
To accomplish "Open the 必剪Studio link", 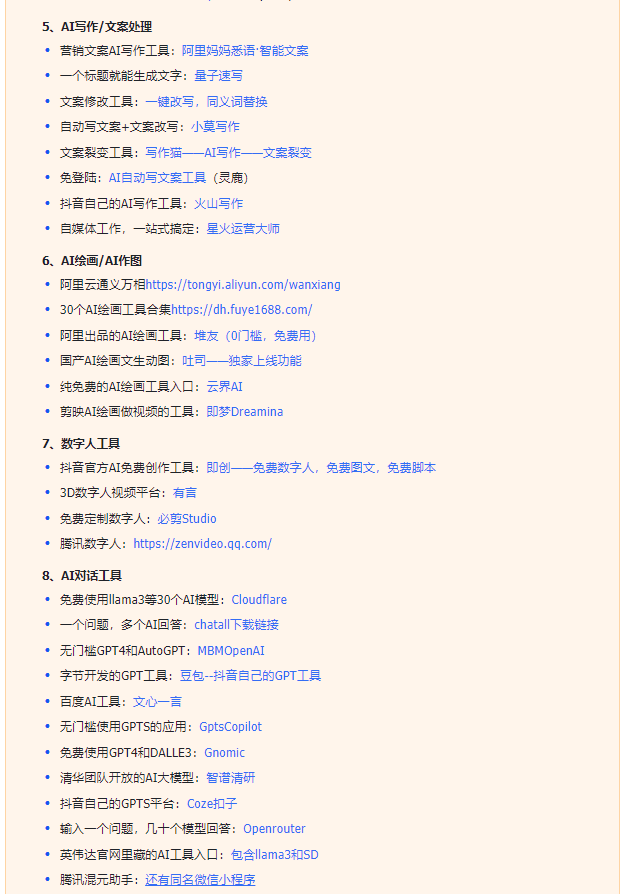I will coord(186,519).
